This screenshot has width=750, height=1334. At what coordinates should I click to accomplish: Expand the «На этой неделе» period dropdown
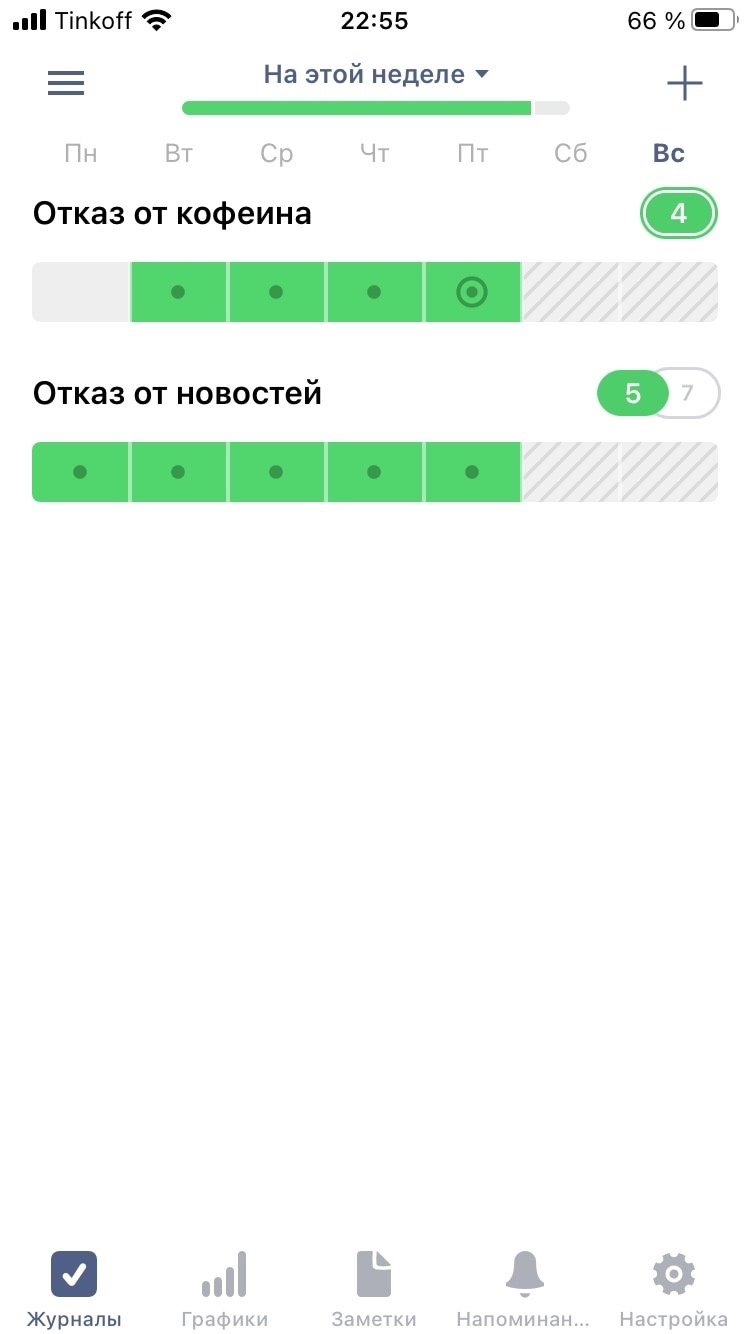click(x=376, y=74)
